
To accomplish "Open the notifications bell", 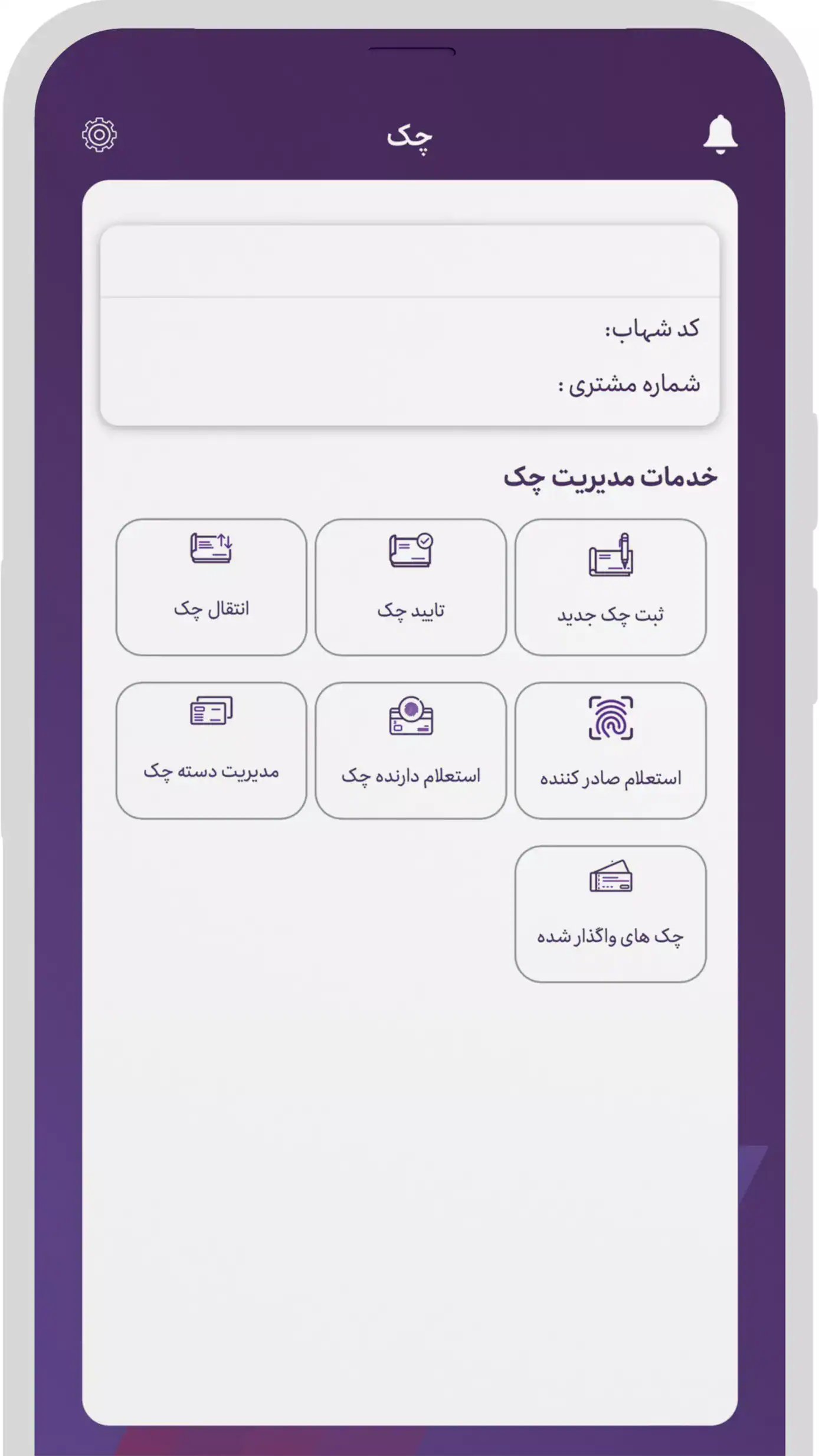I will coord(720,135).
